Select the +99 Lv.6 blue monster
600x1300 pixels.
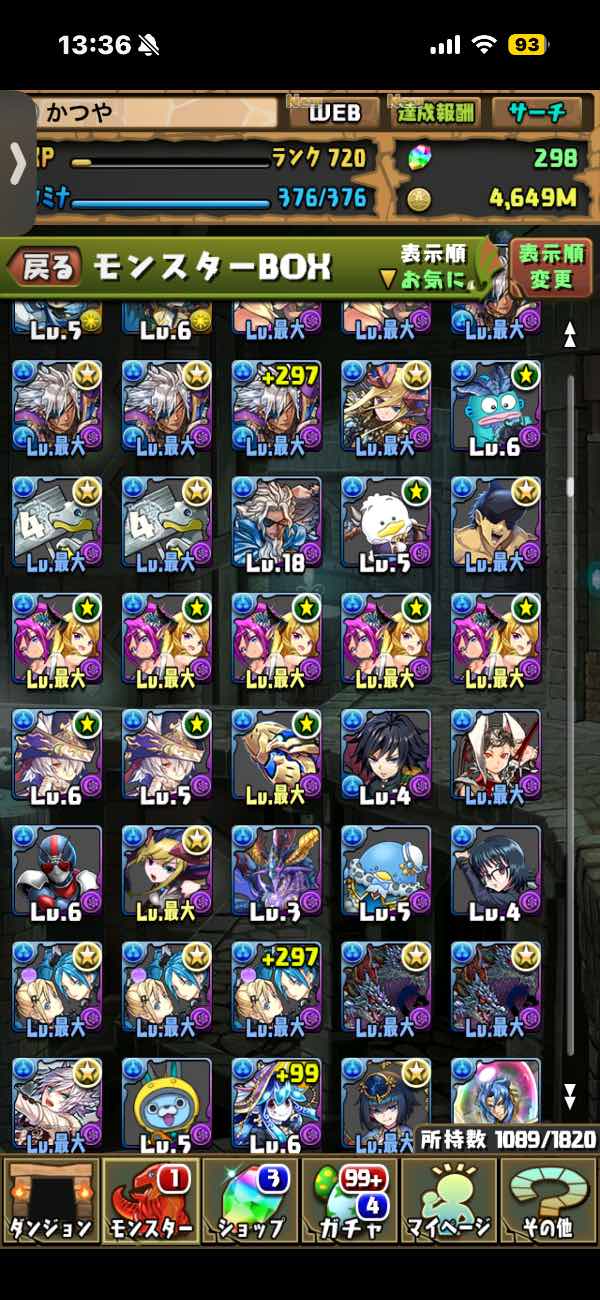(x=277, y=1102)
